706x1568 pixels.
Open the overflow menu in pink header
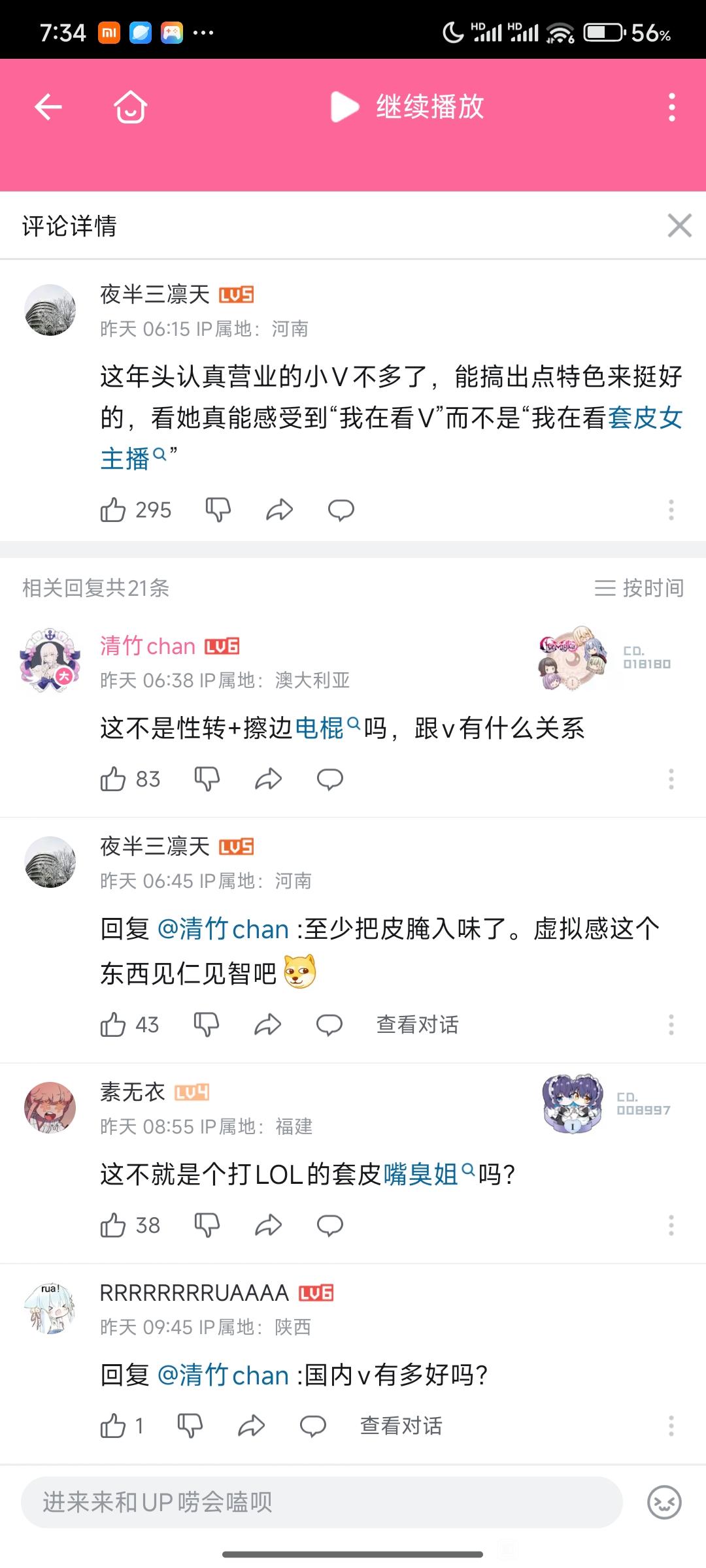pos(671,107)
